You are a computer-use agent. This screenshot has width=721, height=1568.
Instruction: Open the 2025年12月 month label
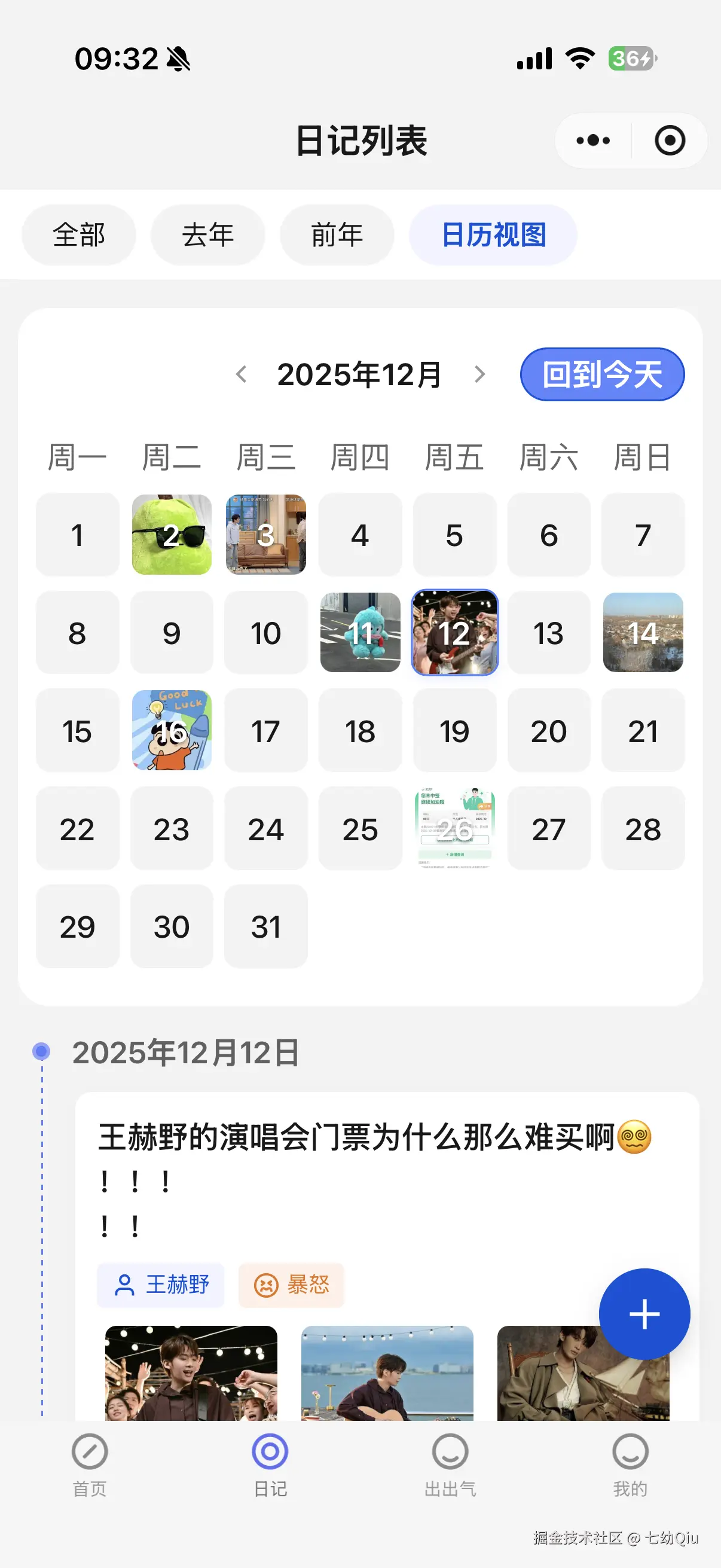[x=360, y=375]
